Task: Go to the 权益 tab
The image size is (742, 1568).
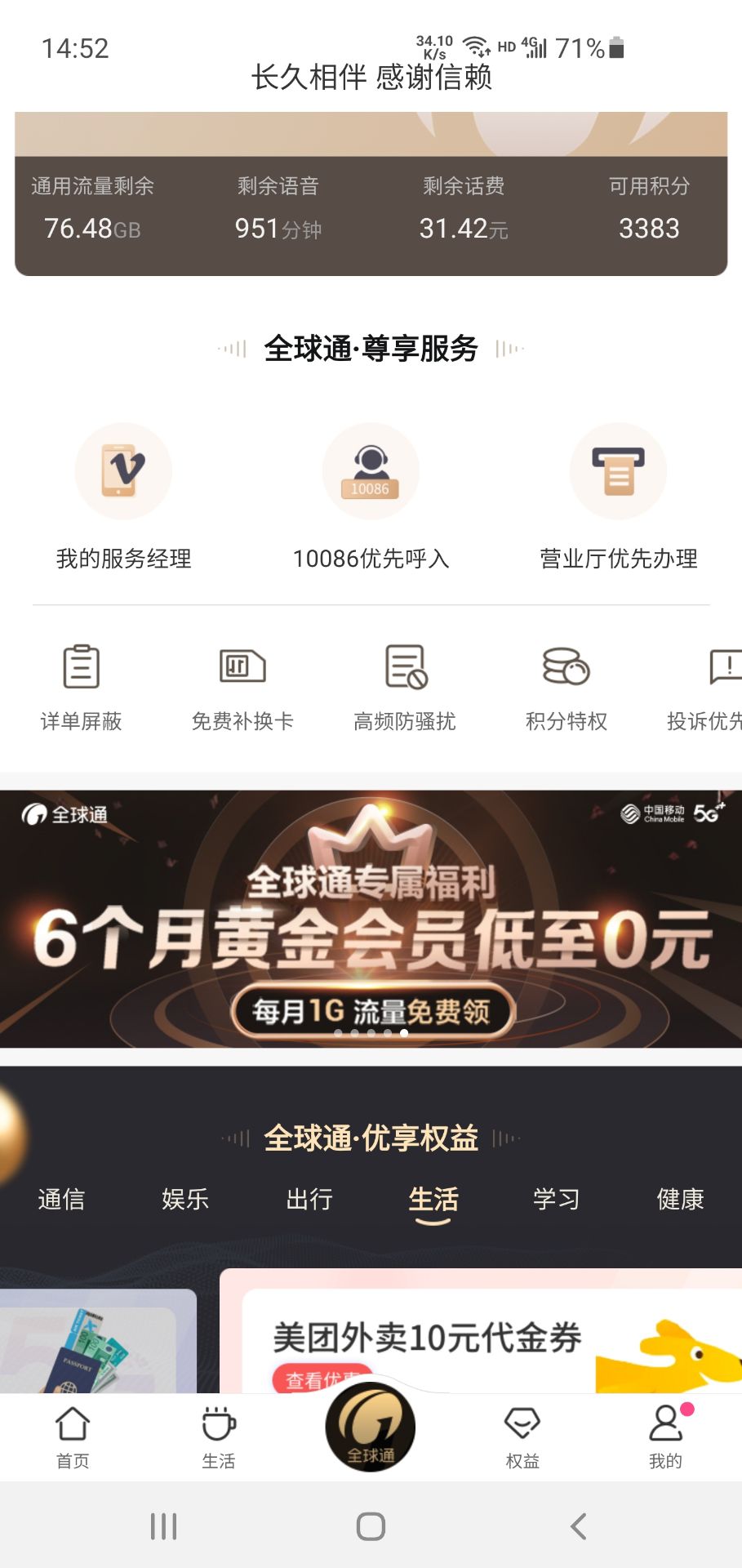Action: [522, 1437]
